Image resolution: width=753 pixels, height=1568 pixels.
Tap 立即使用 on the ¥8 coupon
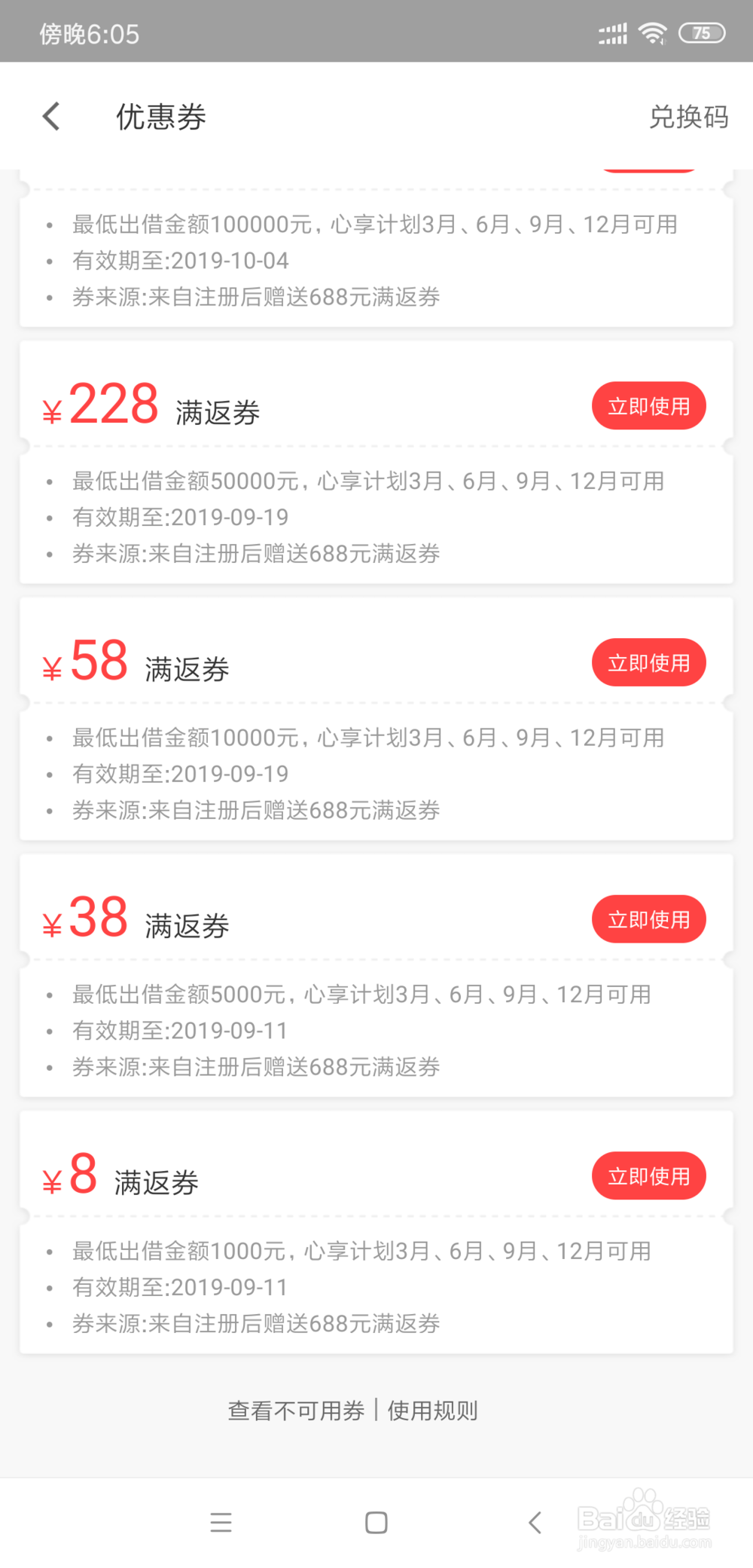click(648, 1175)
